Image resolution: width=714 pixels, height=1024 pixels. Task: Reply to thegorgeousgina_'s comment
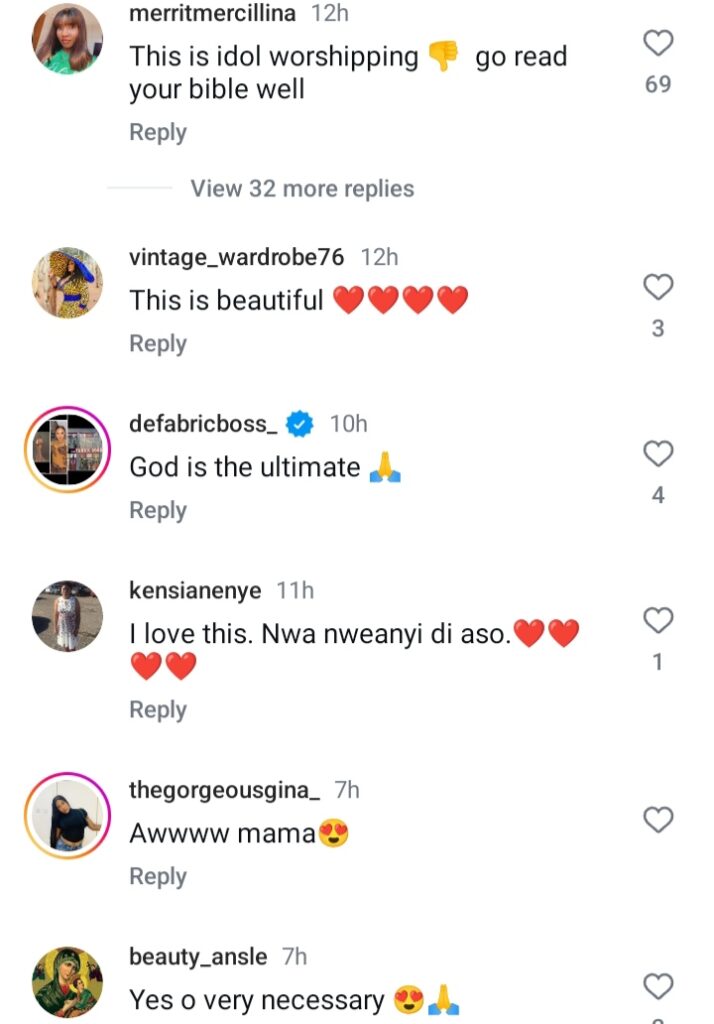(x=158, y=877)
